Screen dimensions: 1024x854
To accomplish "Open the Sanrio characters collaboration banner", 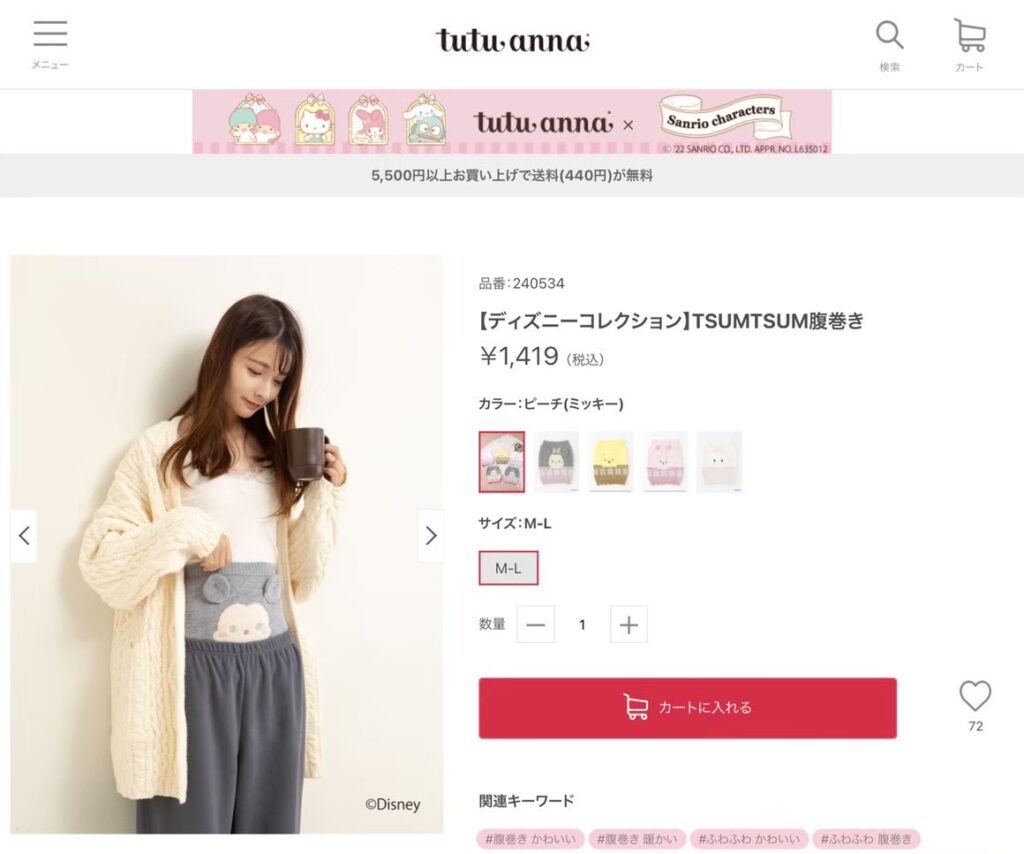I will pyautogui.click(x=512, y=122).
